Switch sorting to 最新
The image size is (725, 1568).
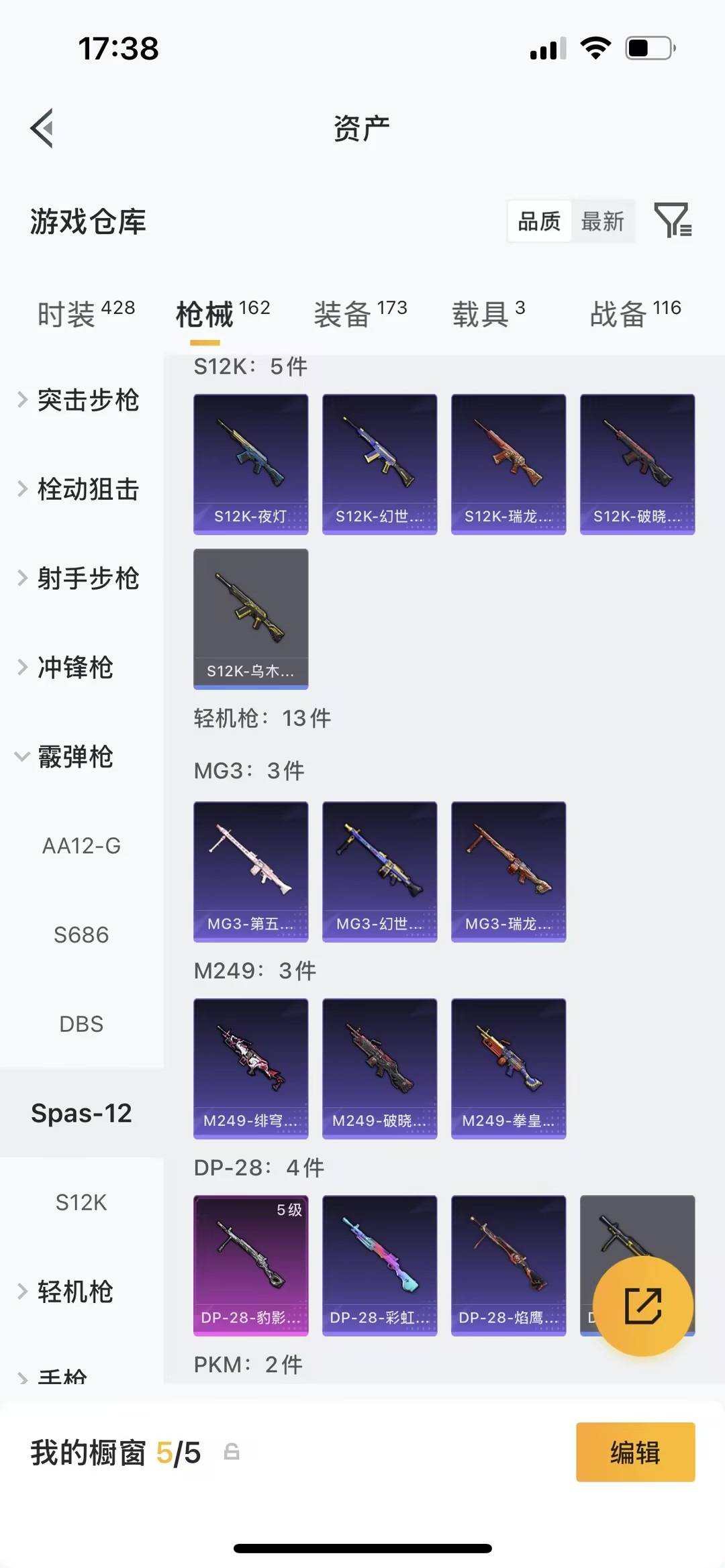click(603, 221)
